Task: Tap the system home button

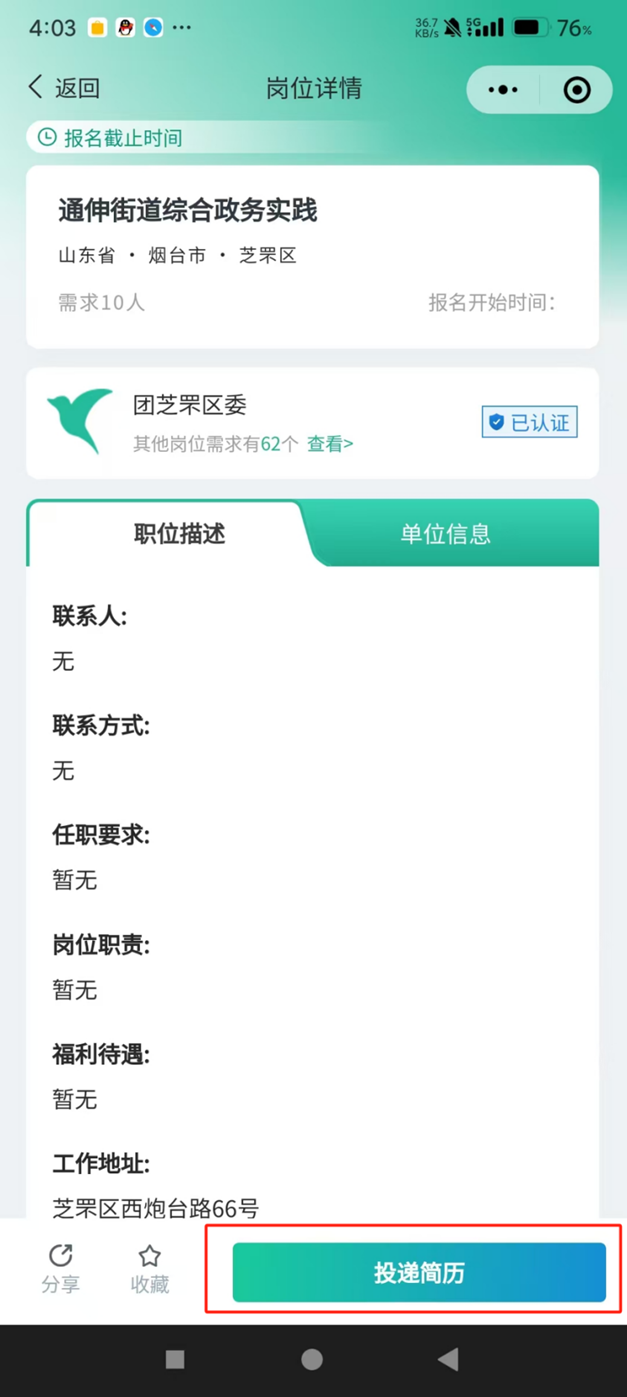Action: (312, 1359)
